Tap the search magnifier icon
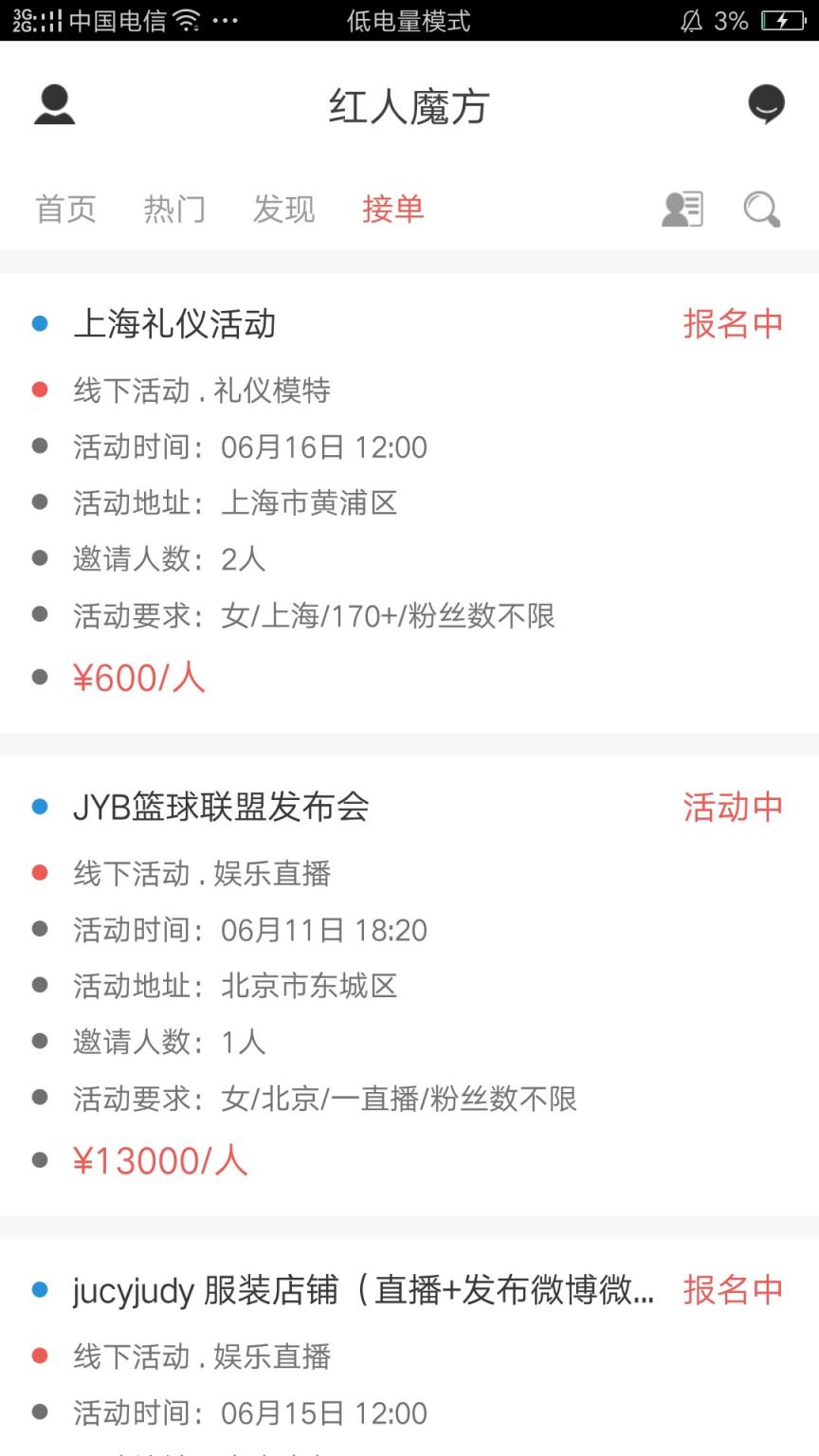819x1456 pixels. point(761,209)
